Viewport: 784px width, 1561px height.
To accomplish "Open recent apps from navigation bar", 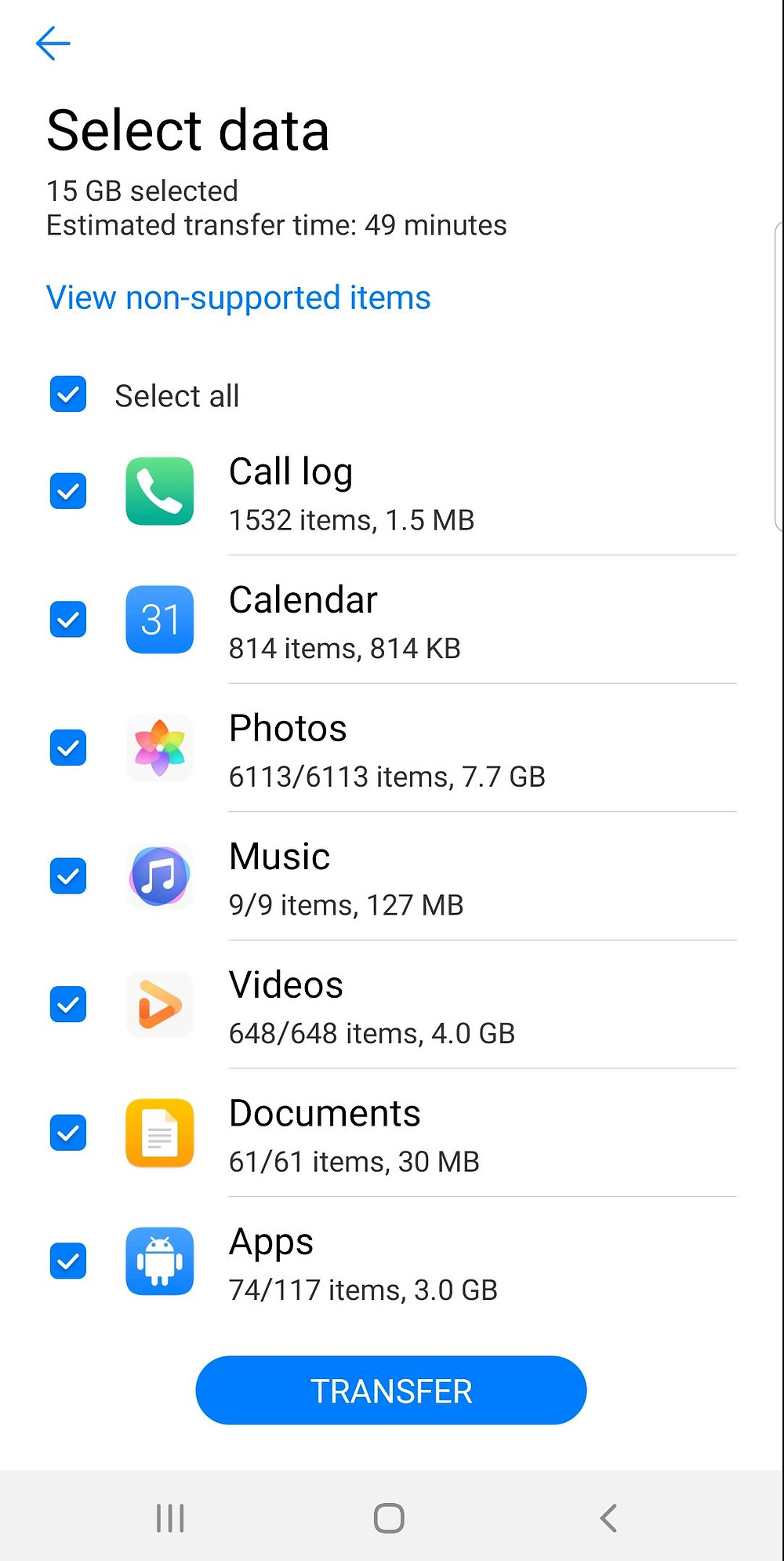I will coord(170,1518).
